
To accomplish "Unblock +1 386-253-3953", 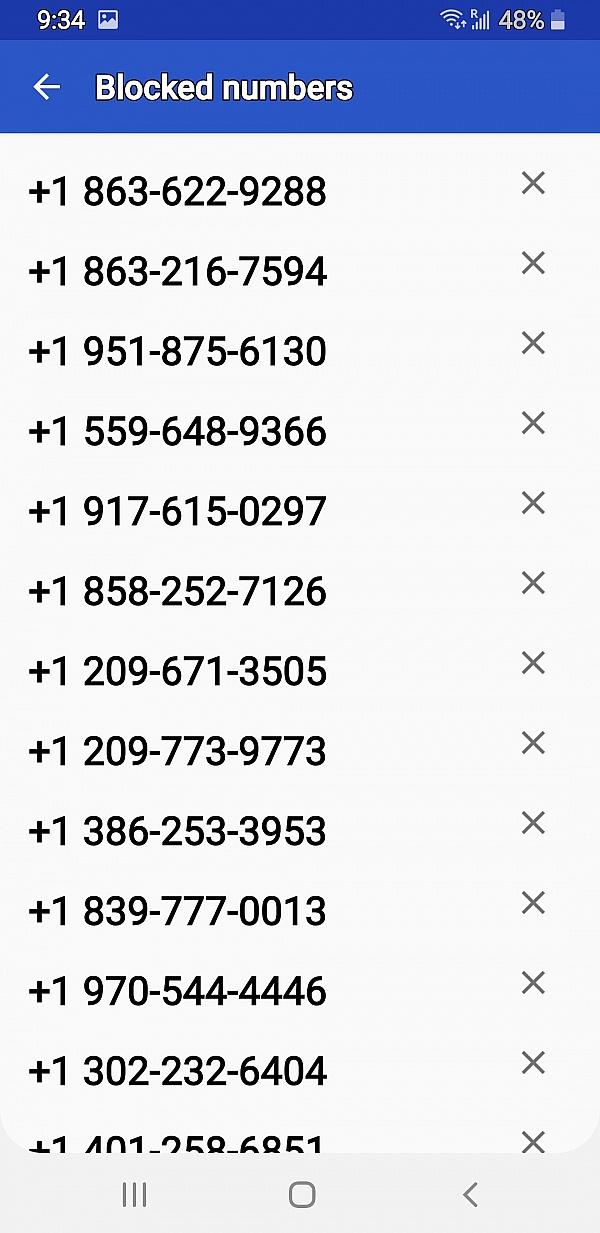I will [533, 823].
